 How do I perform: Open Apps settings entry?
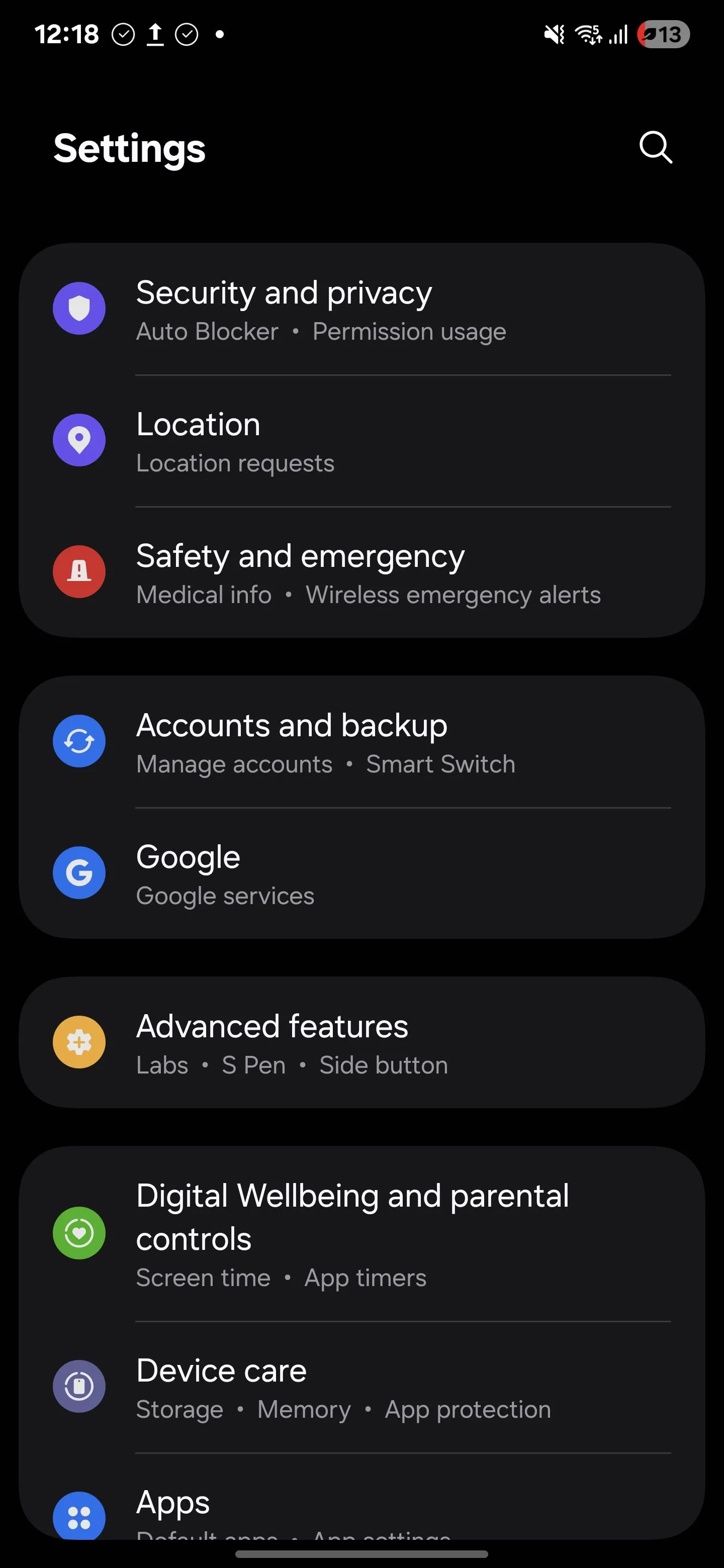click(172, 1501)
